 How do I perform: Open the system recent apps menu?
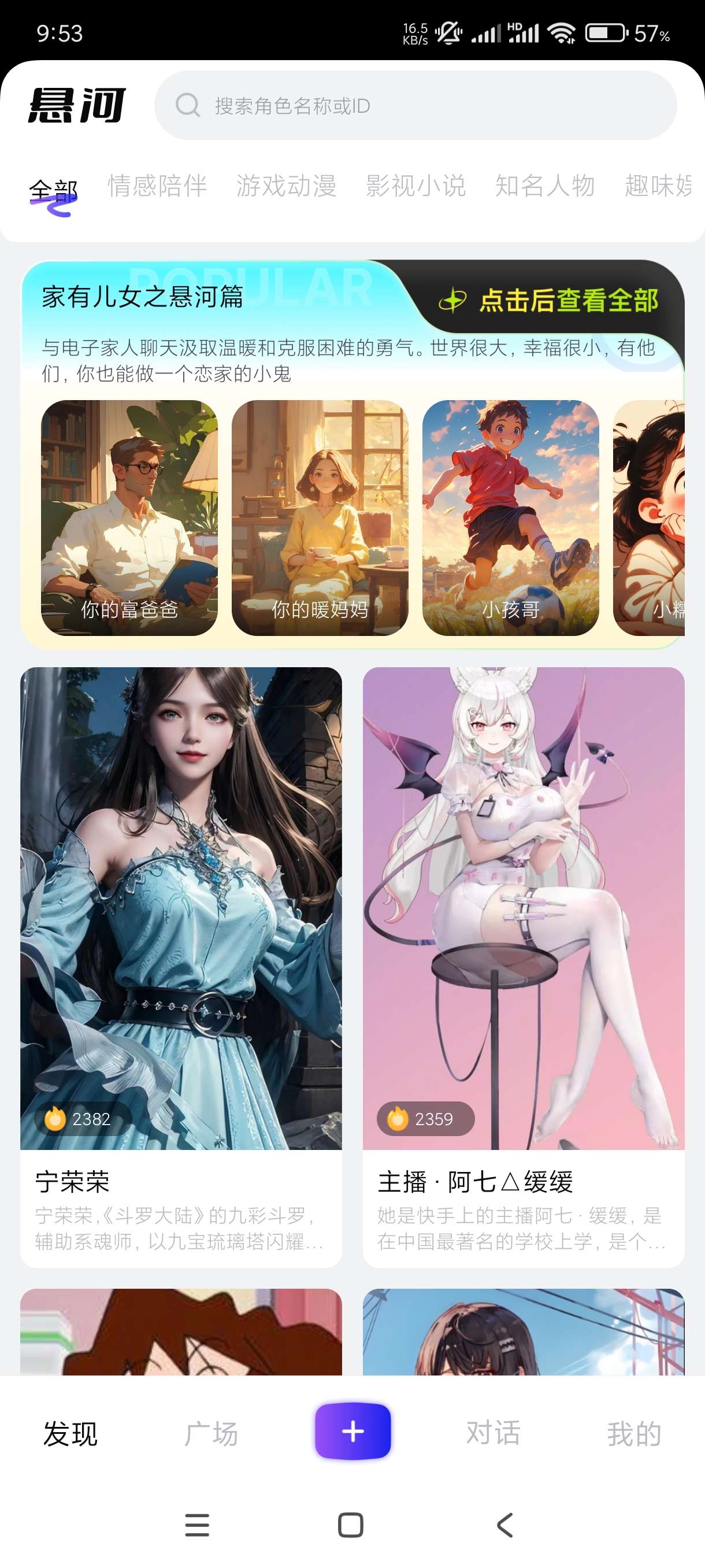tap(197, 1525)
